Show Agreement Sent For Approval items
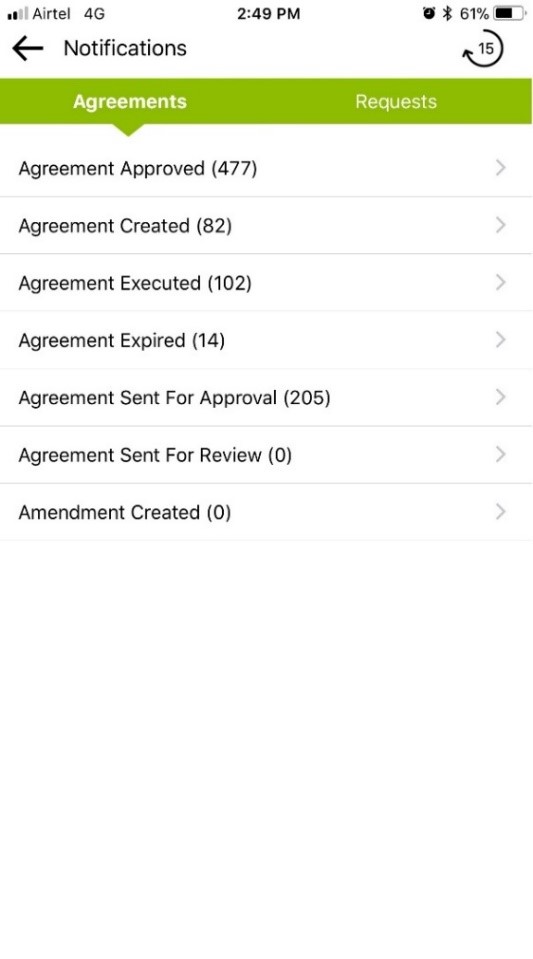Viewport: 533px width, 959px height. coord(266,398)
